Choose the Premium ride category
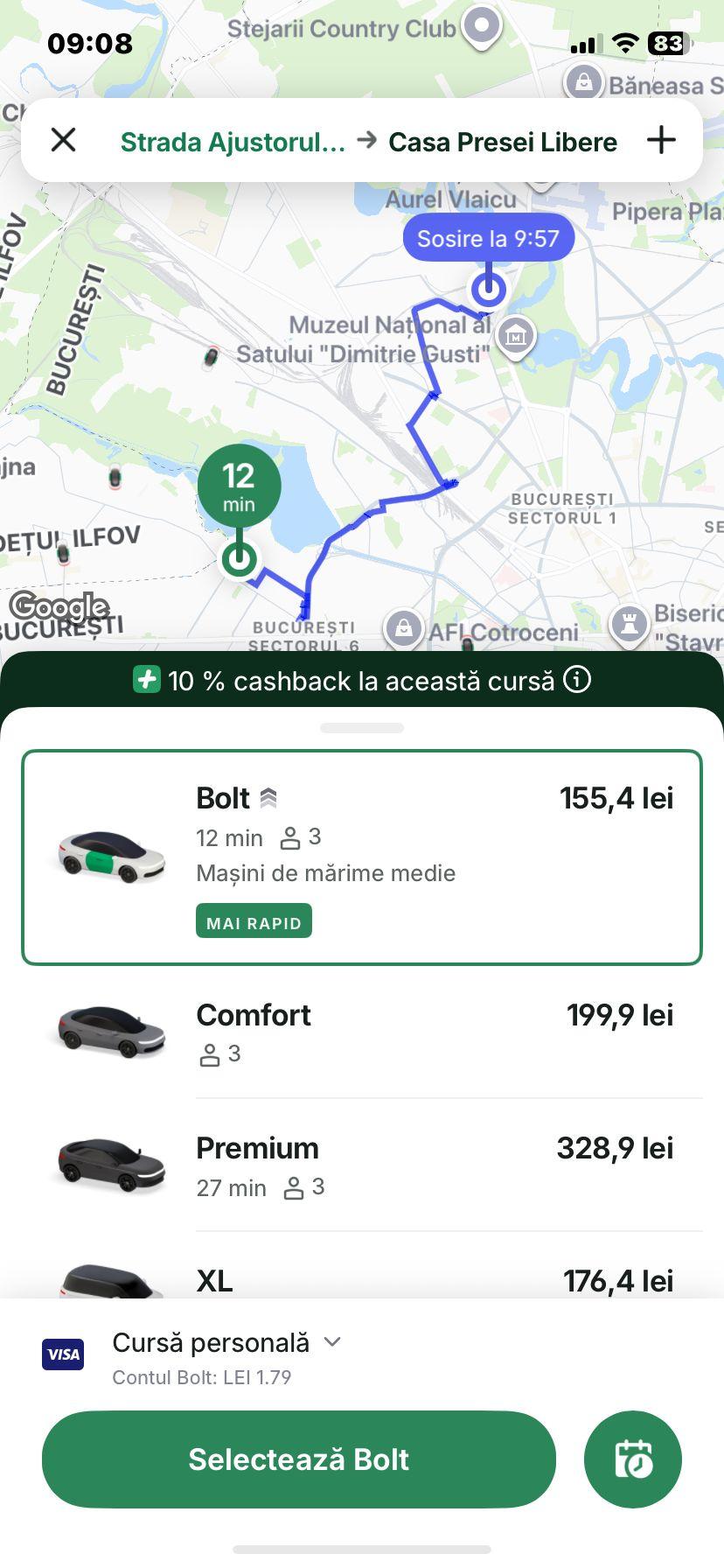This screenshot has height=1568, width=724. (362, 1165)
